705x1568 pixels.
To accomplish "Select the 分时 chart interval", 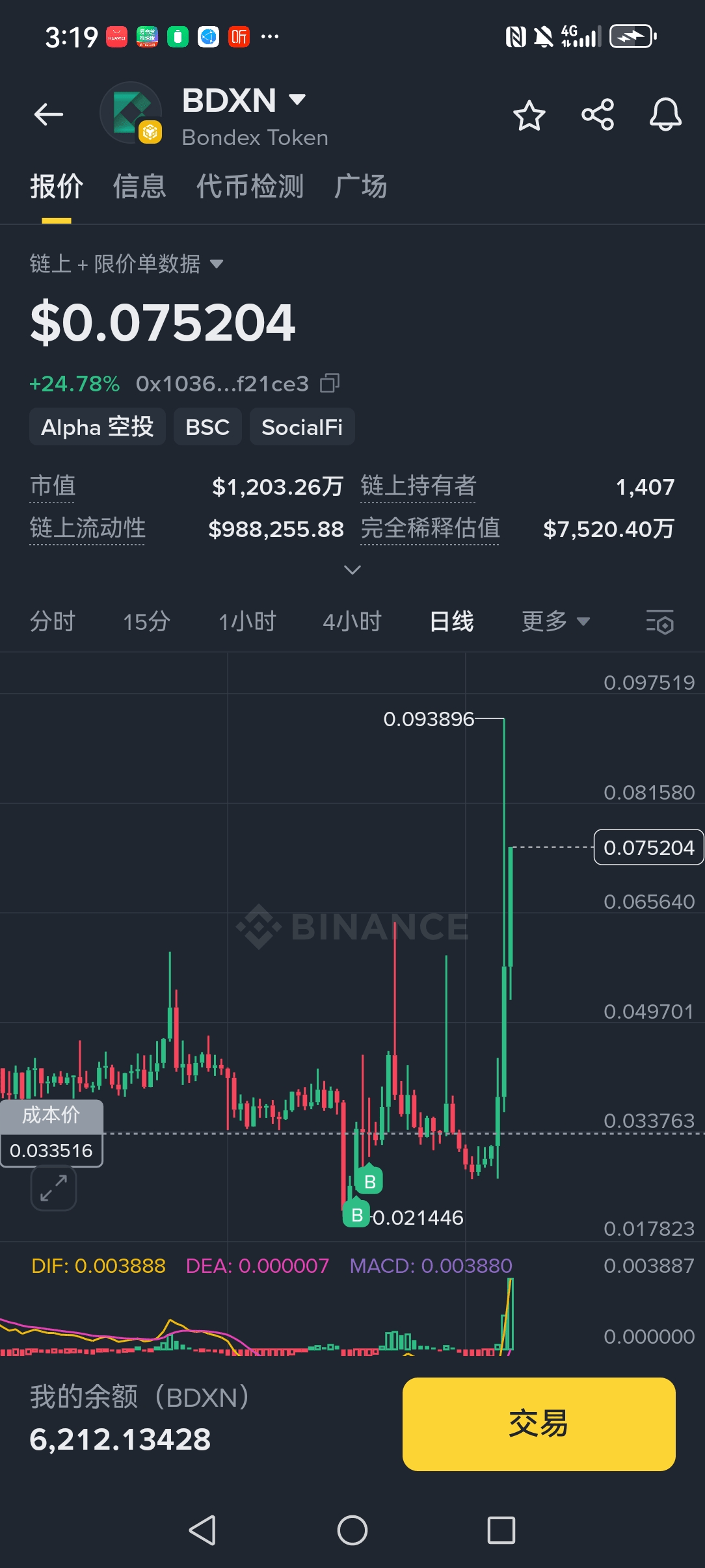I will click(53, 621).
